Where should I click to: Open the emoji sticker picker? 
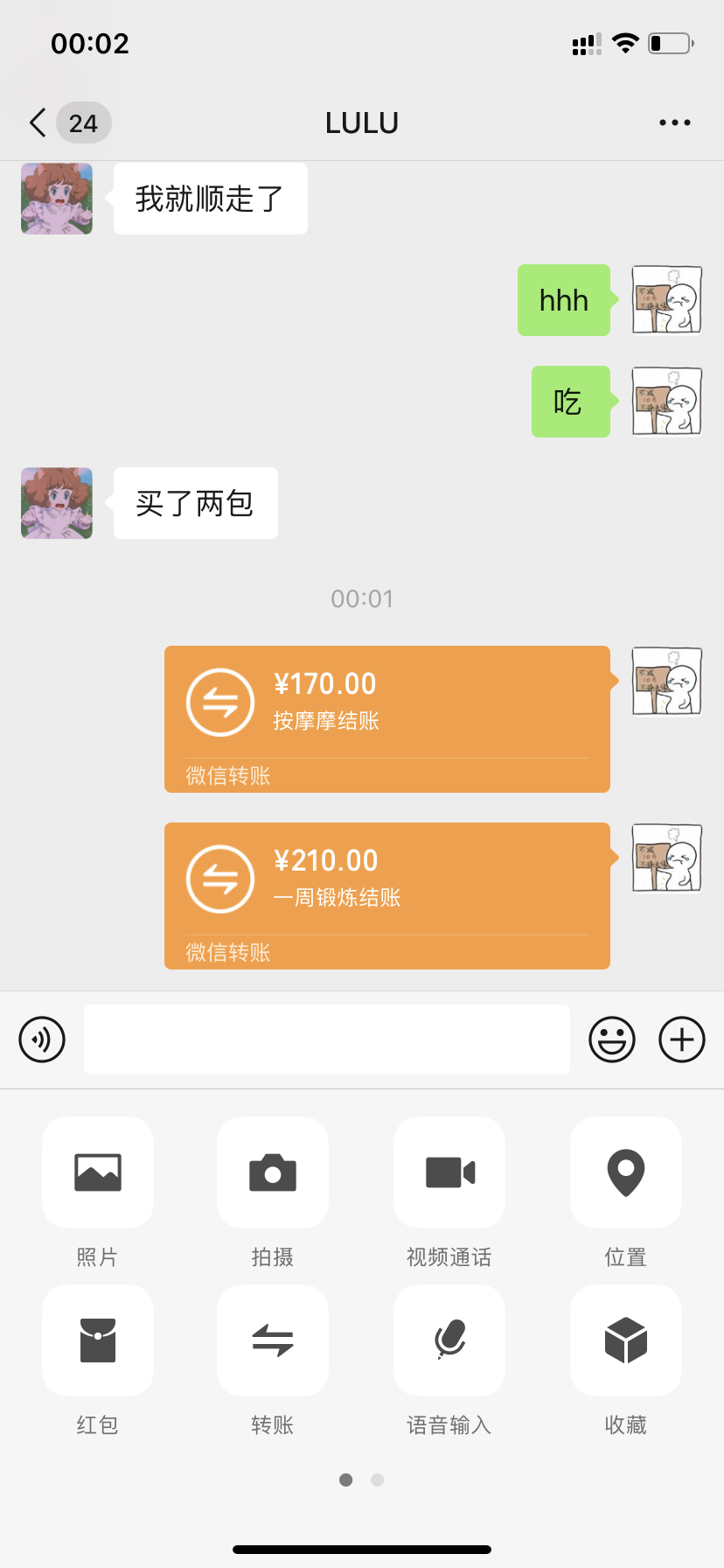(x=611, y=1039)
